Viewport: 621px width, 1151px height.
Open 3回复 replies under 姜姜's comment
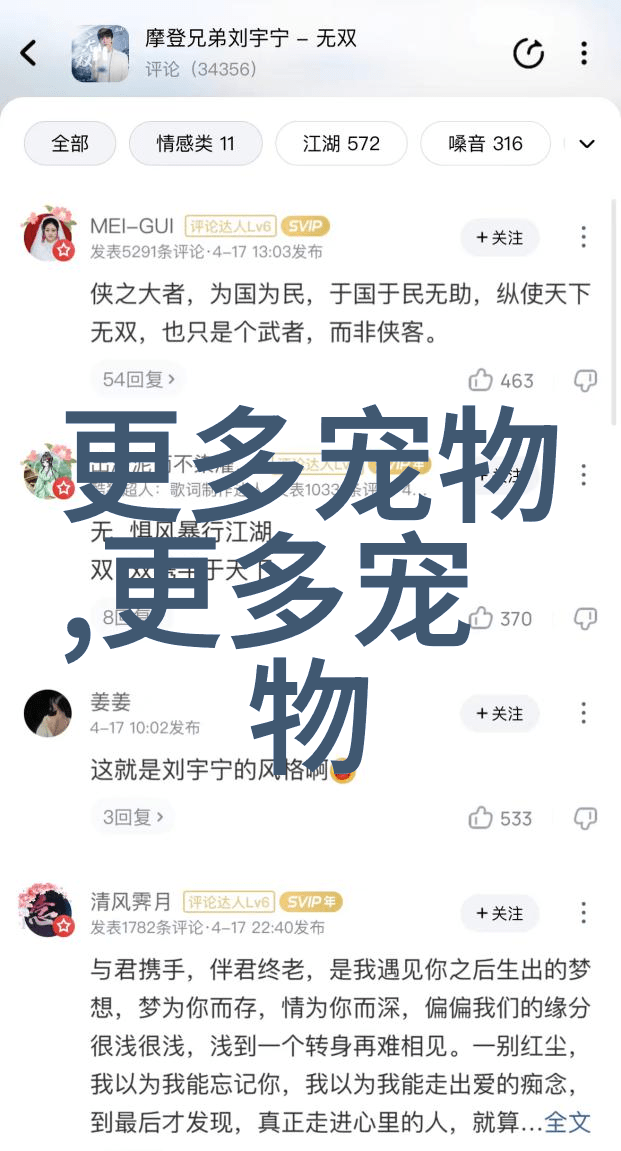132,817
